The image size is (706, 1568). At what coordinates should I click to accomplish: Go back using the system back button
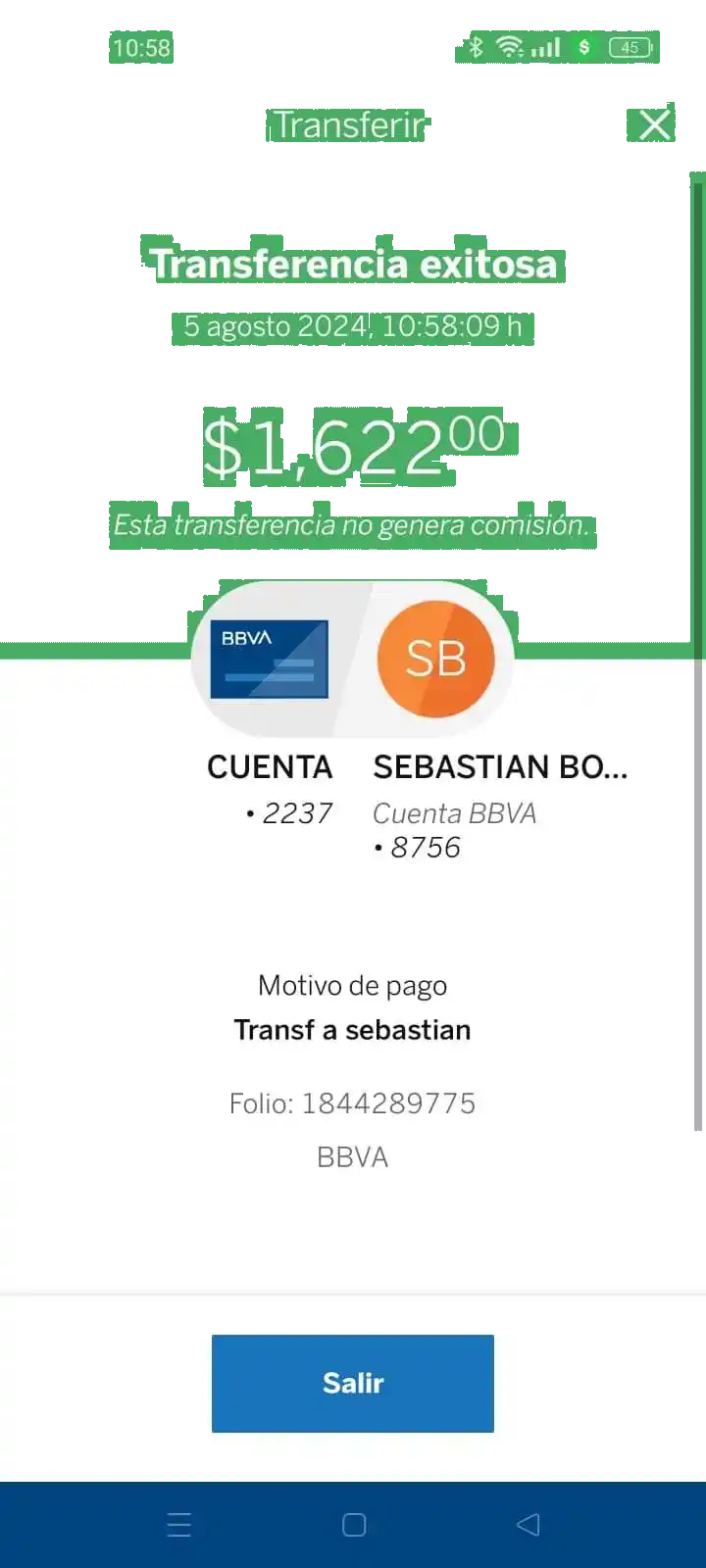click(x=528, y=1524)
